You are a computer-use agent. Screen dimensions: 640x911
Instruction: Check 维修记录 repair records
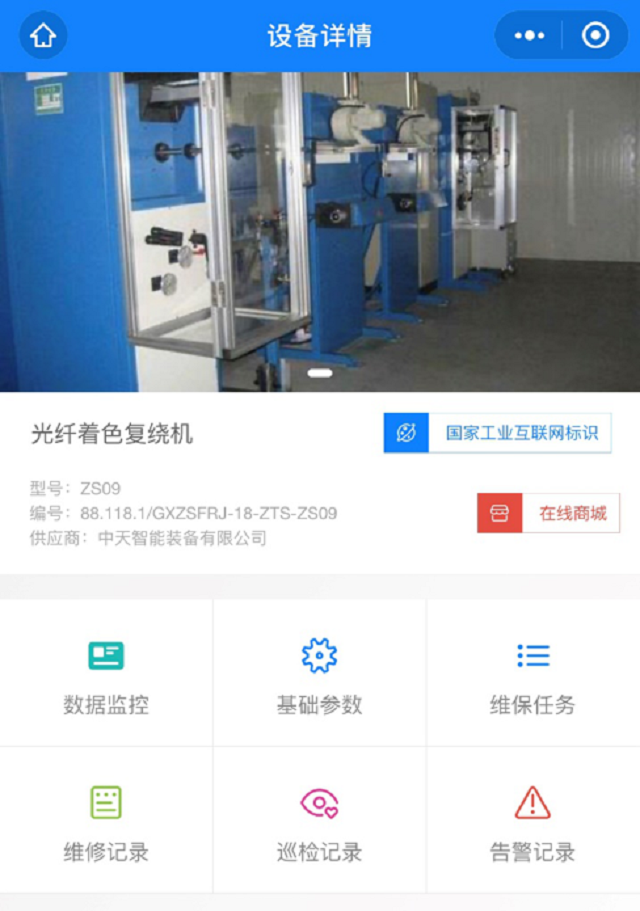tap(106, 821)
